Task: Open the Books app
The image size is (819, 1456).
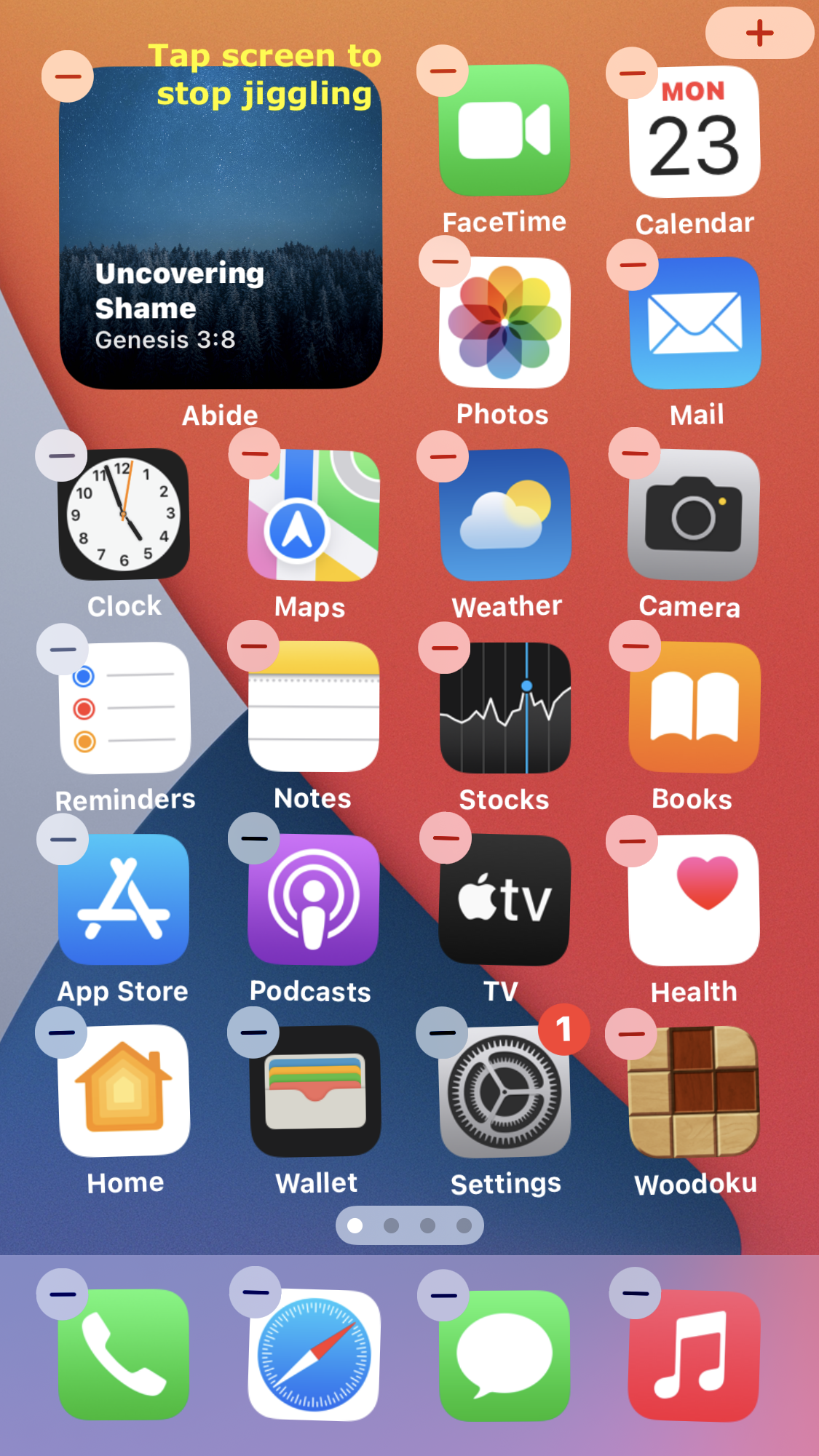Action: 695,707
